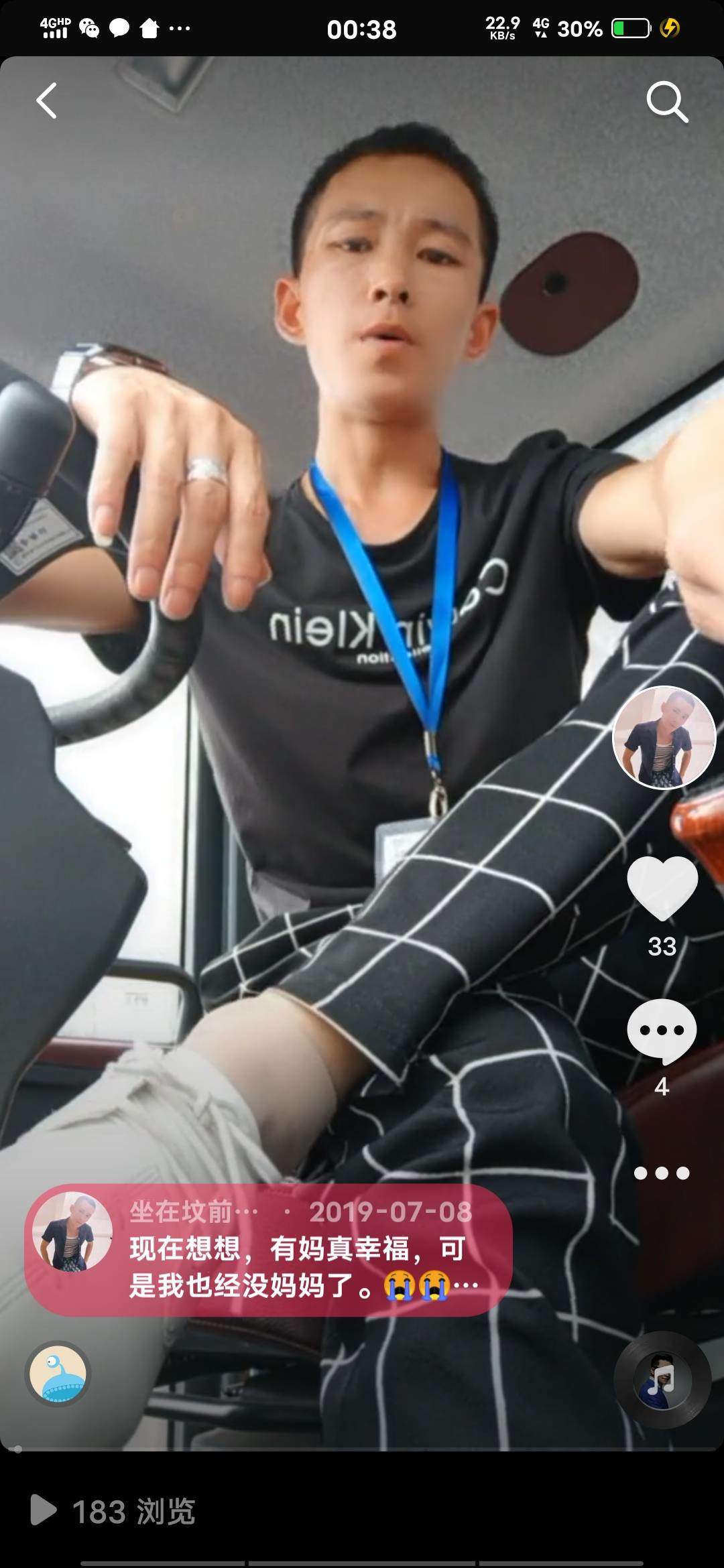
Task: Open the three-dot more options menu
Action: click(662, 1173)
